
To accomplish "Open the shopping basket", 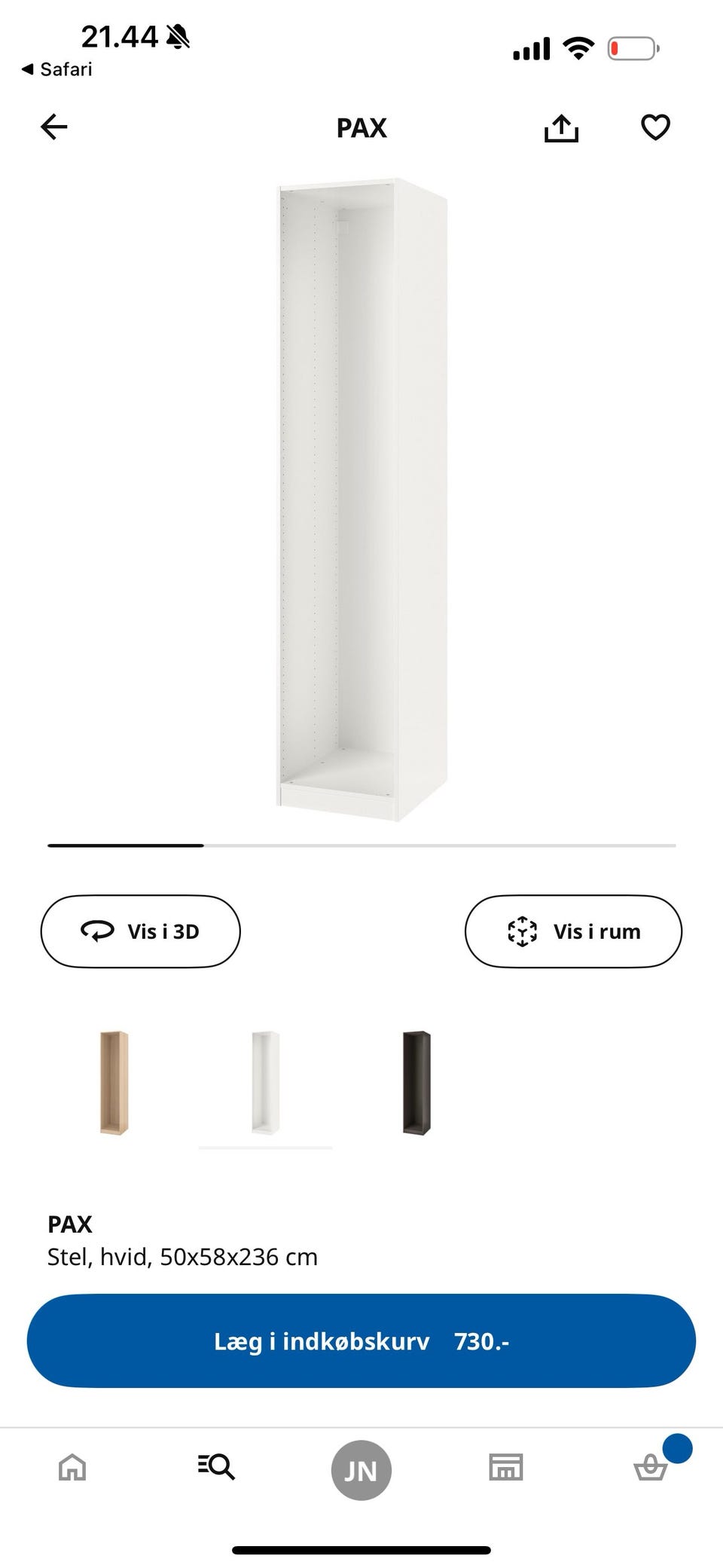I will coord(649,1468).
